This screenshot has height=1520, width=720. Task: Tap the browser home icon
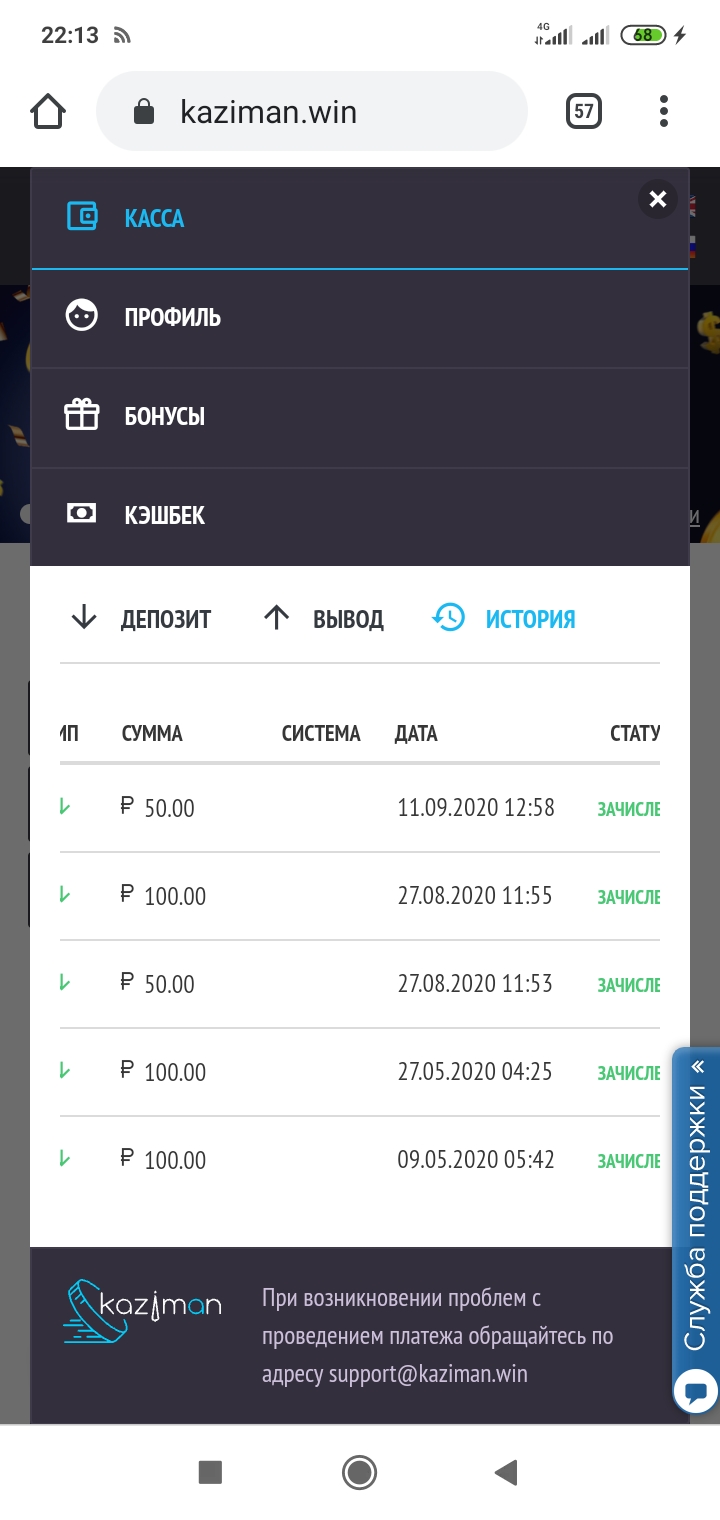(48, 111)
